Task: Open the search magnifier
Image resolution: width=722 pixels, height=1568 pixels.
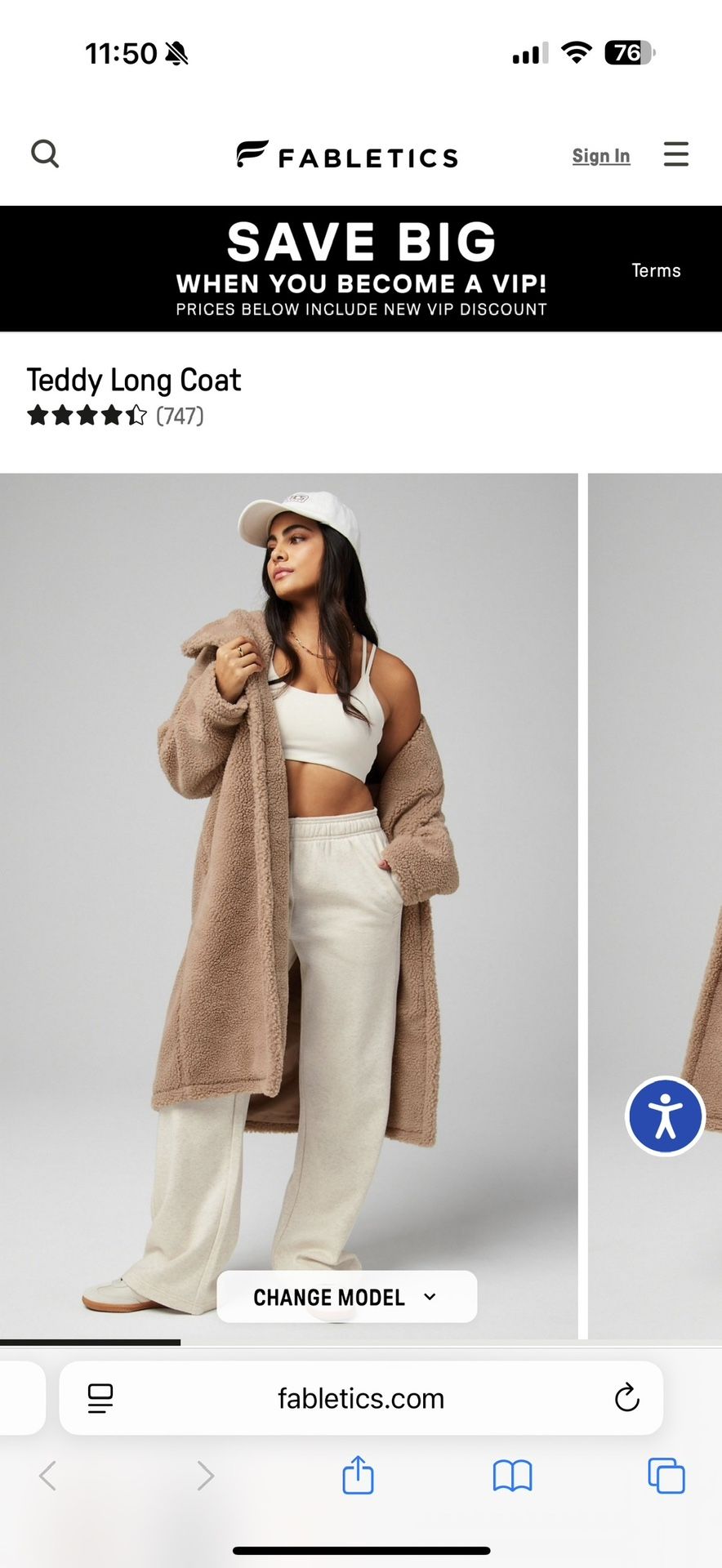Action: (x=45, y=154)
